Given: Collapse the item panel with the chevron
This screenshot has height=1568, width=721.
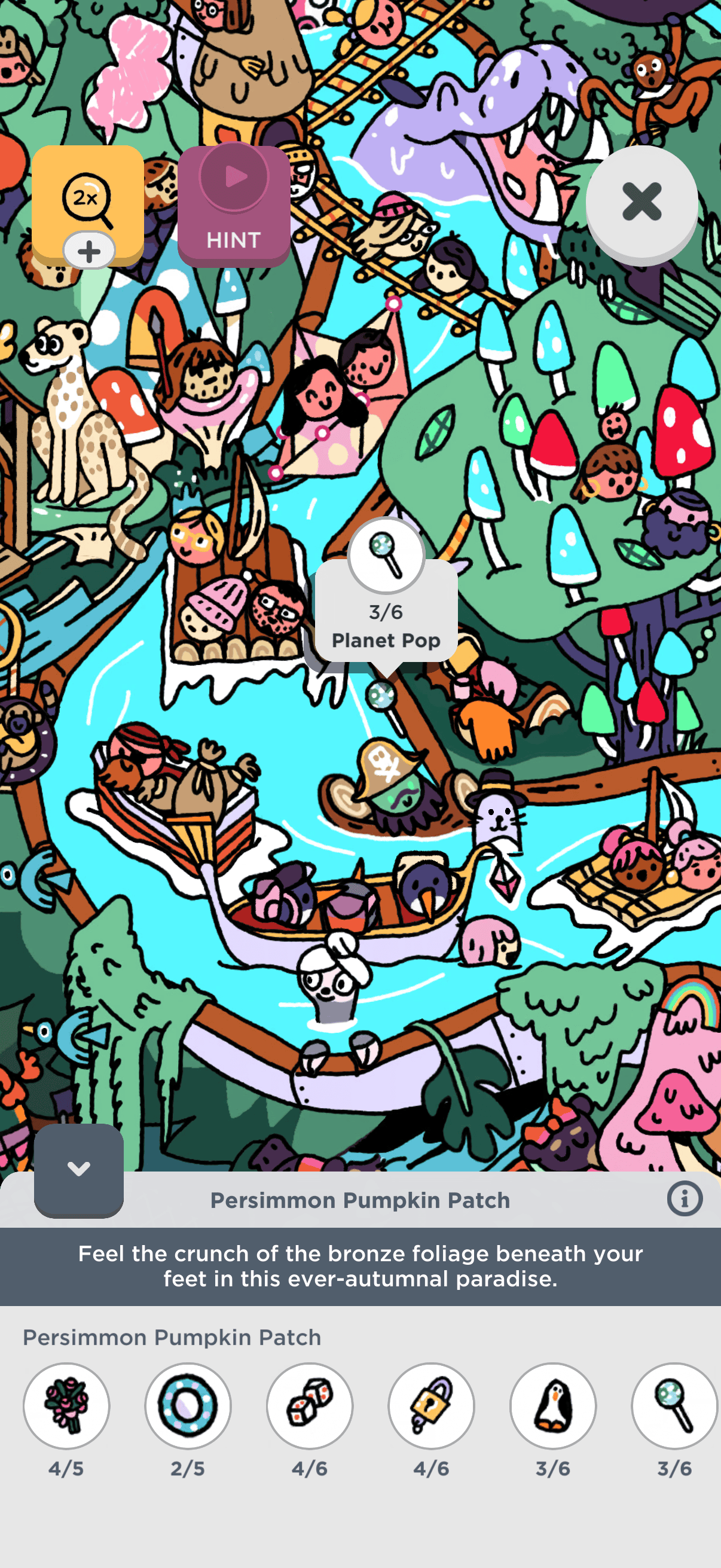Looking at the screenshot, I should pos(79,1169).
